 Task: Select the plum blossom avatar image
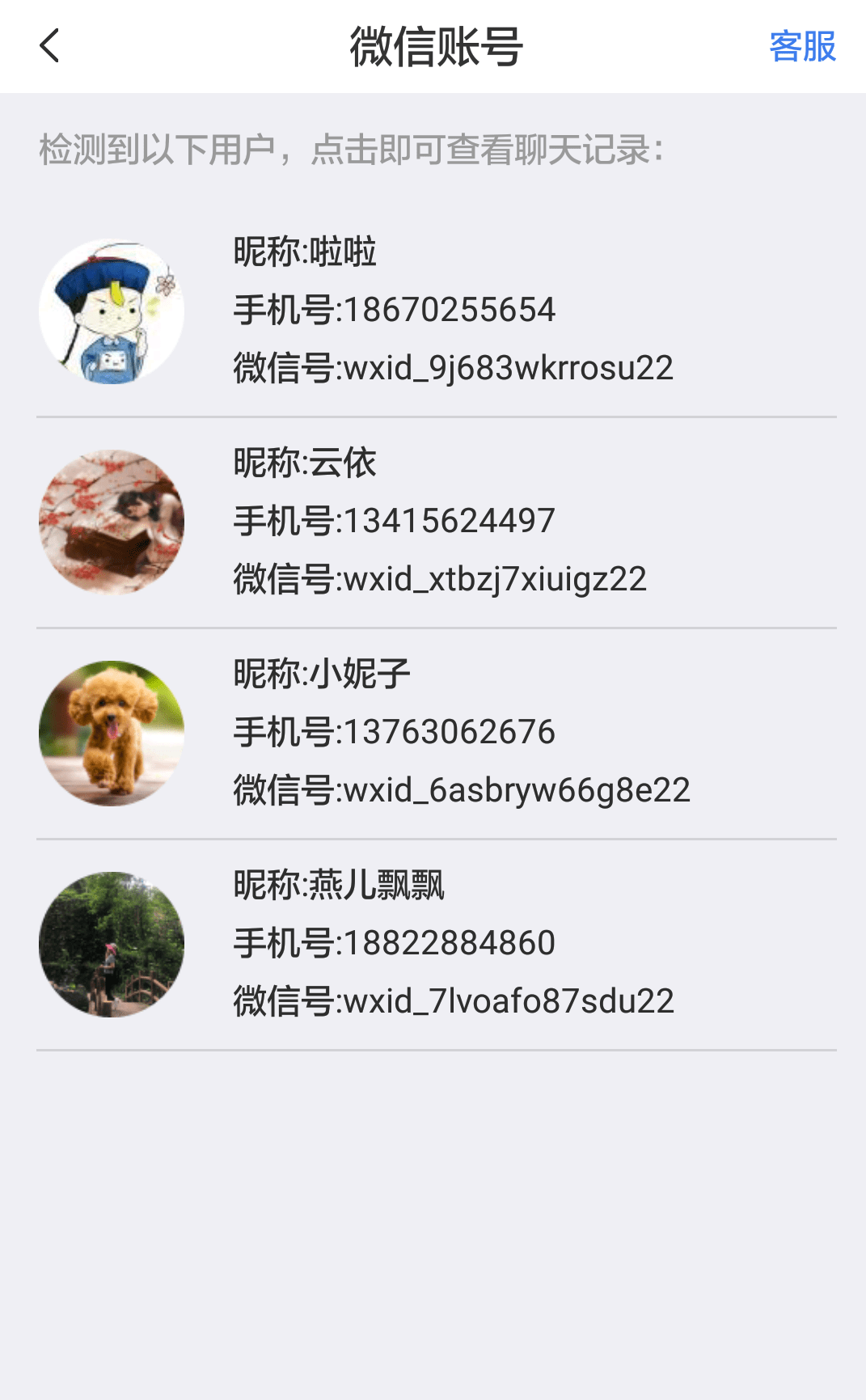112,522
